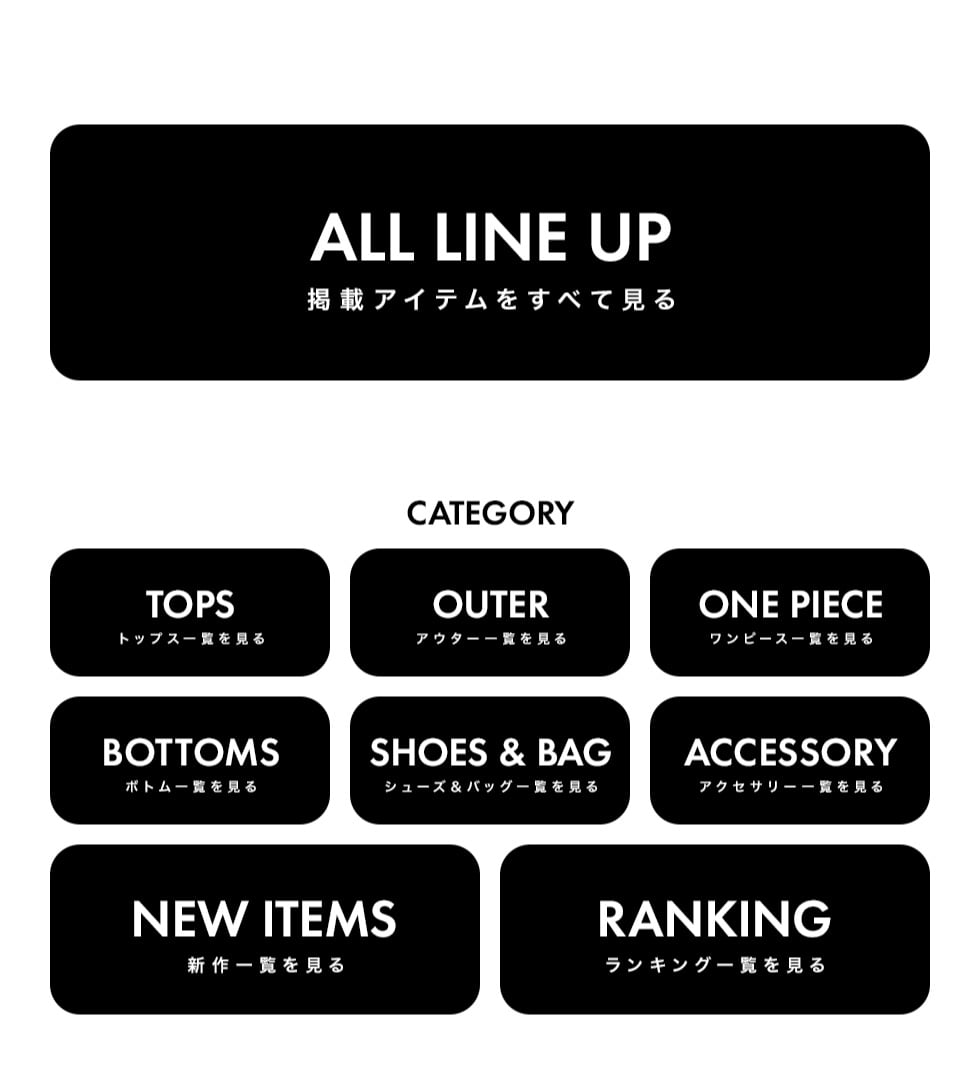The height and width of the screenshot is (1069, 980).
Task: Open the ACCESSORY category
Action: [x=790, y=760]
